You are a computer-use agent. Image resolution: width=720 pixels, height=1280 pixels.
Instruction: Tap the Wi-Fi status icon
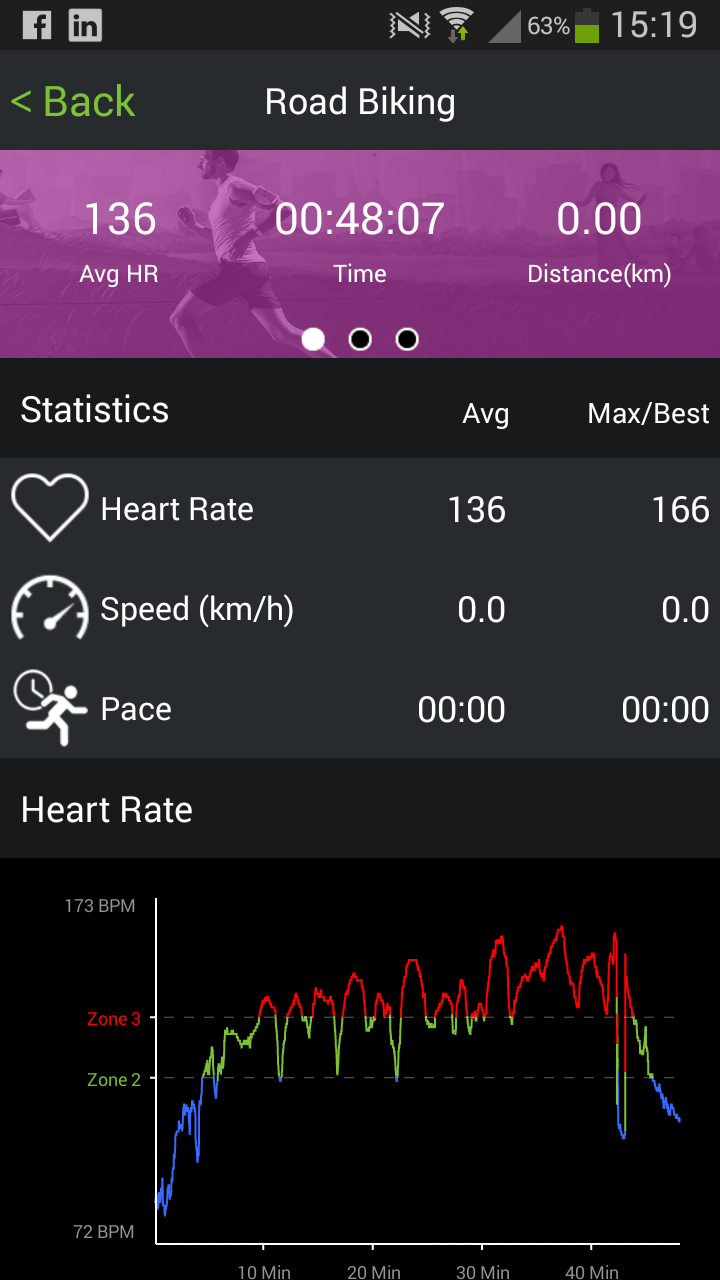455,25
